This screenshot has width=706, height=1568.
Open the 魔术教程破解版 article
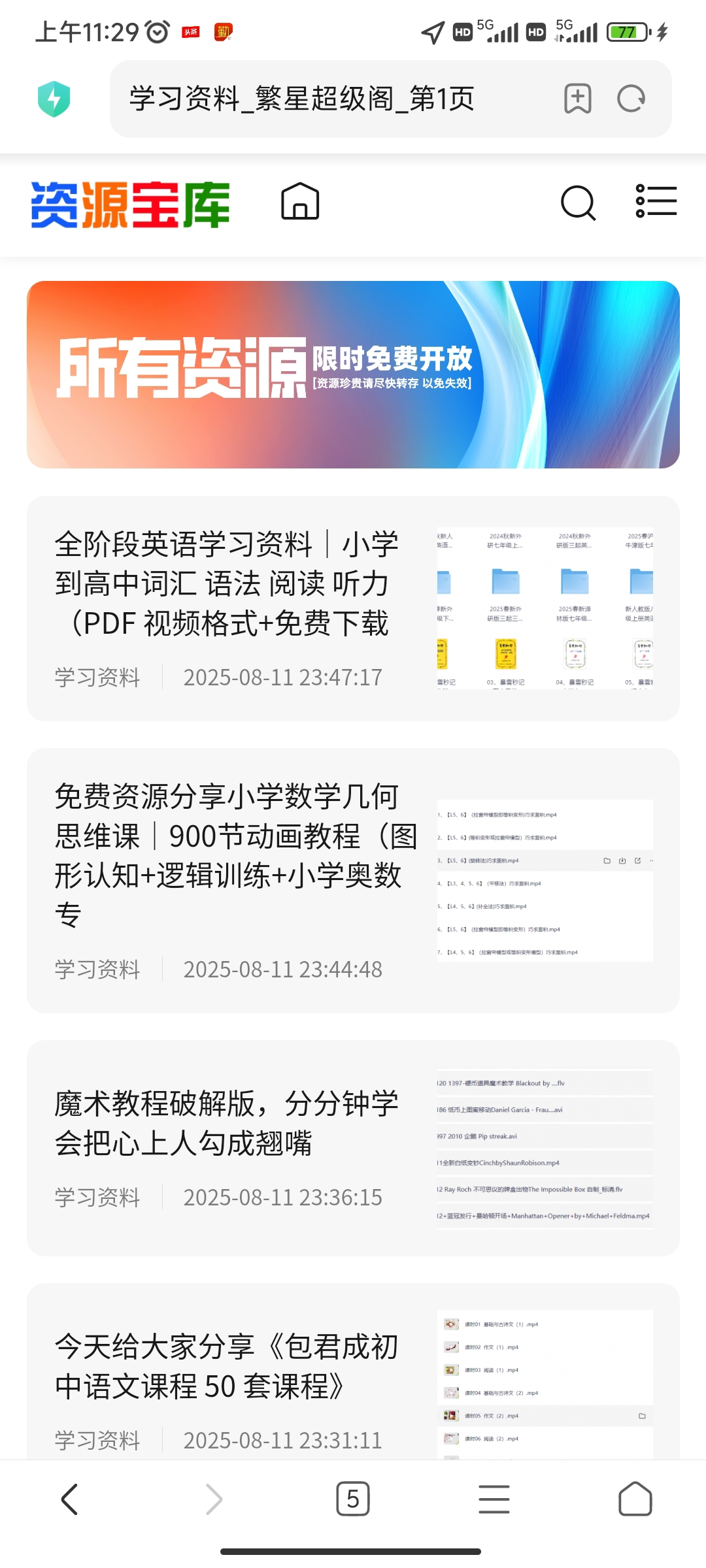pos(226,1122)
